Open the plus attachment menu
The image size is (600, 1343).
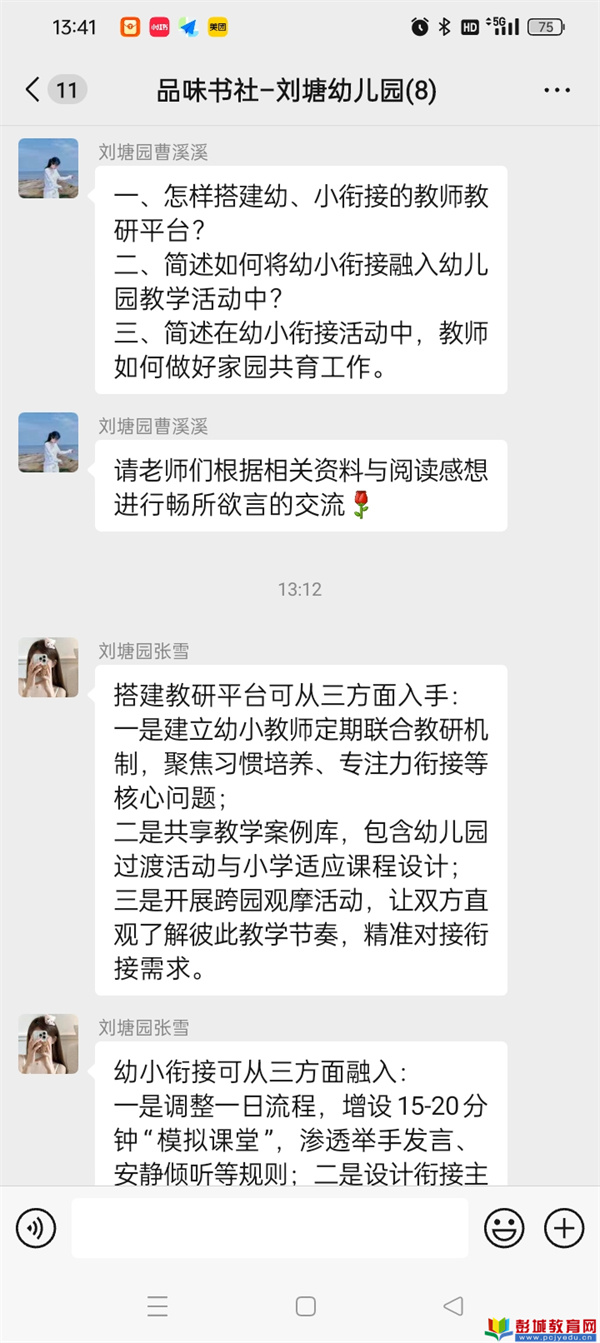pyautogui.click(x=563, y=1228)
